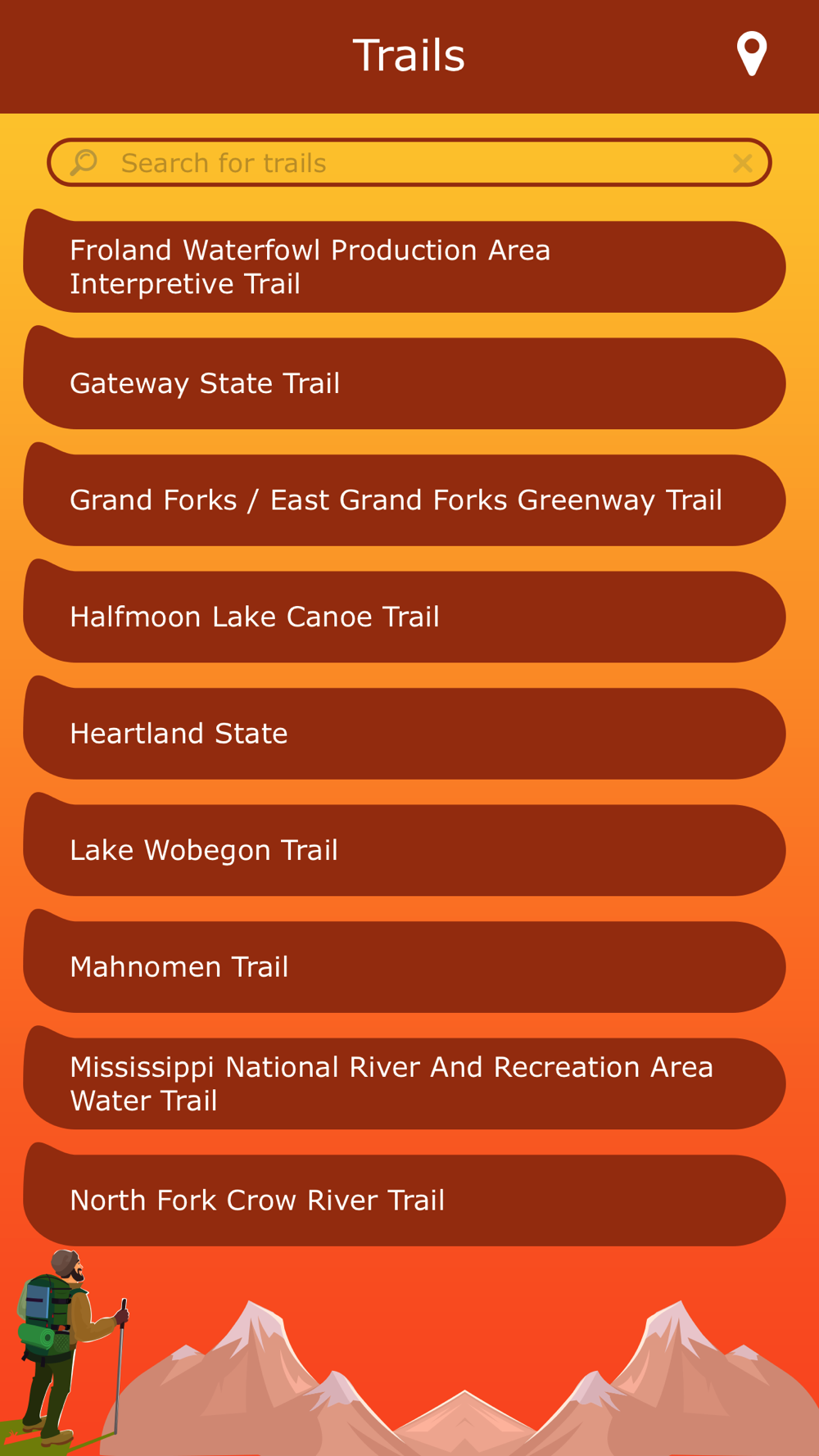Clear the search box with X
The width and height of the screenshot is (819, 1456).
coord(742,164)
